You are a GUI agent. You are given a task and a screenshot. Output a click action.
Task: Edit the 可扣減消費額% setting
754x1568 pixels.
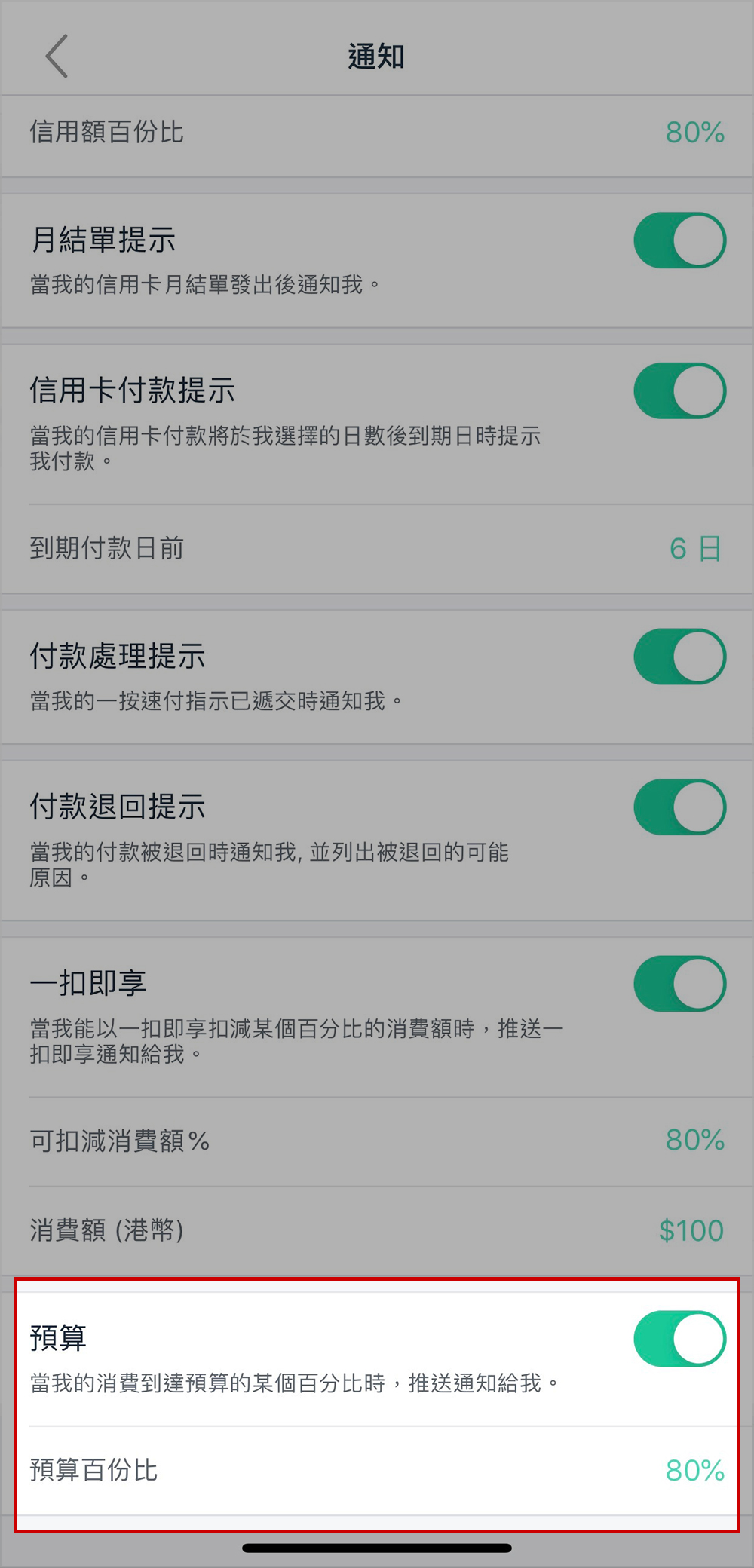coord(694,1140)
